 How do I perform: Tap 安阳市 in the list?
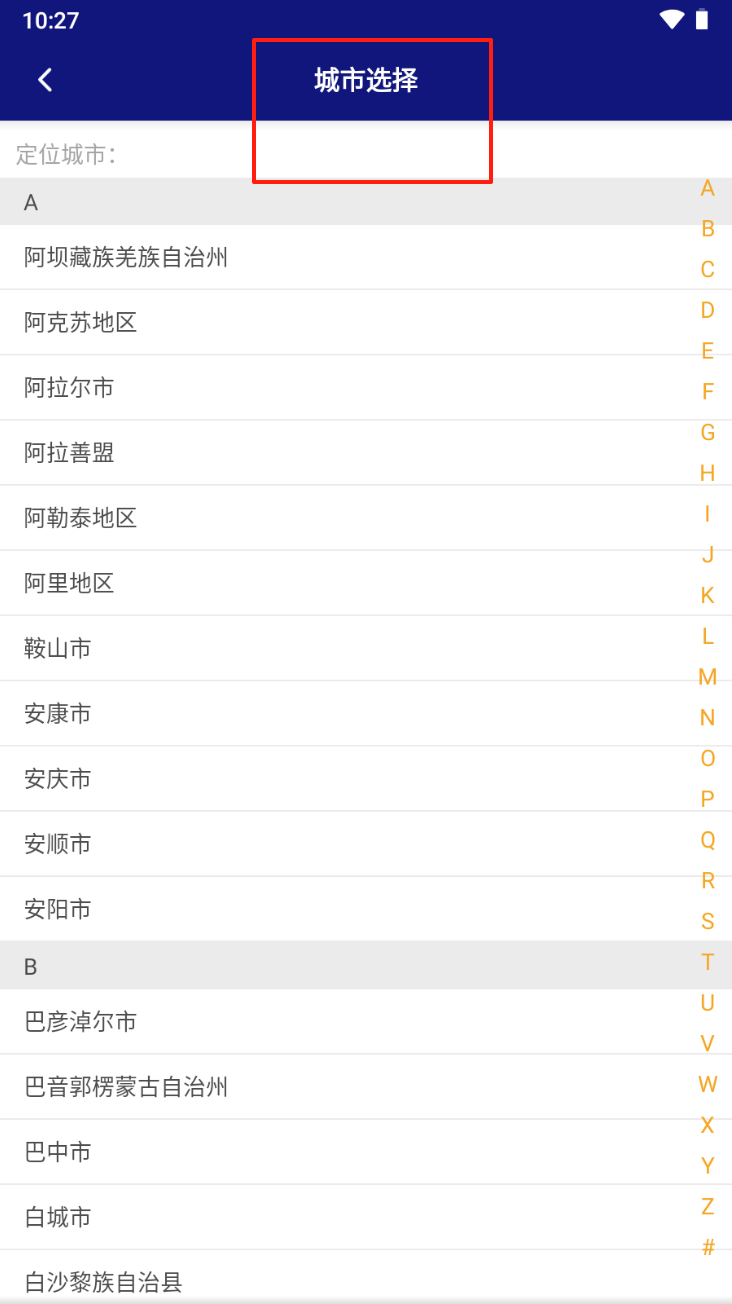coord(58,909)
